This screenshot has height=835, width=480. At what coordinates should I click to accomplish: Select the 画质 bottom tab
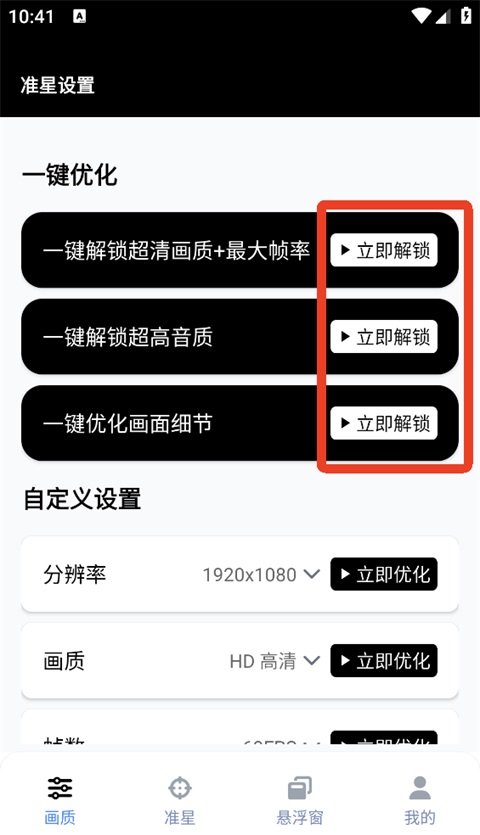coord(60,800)
